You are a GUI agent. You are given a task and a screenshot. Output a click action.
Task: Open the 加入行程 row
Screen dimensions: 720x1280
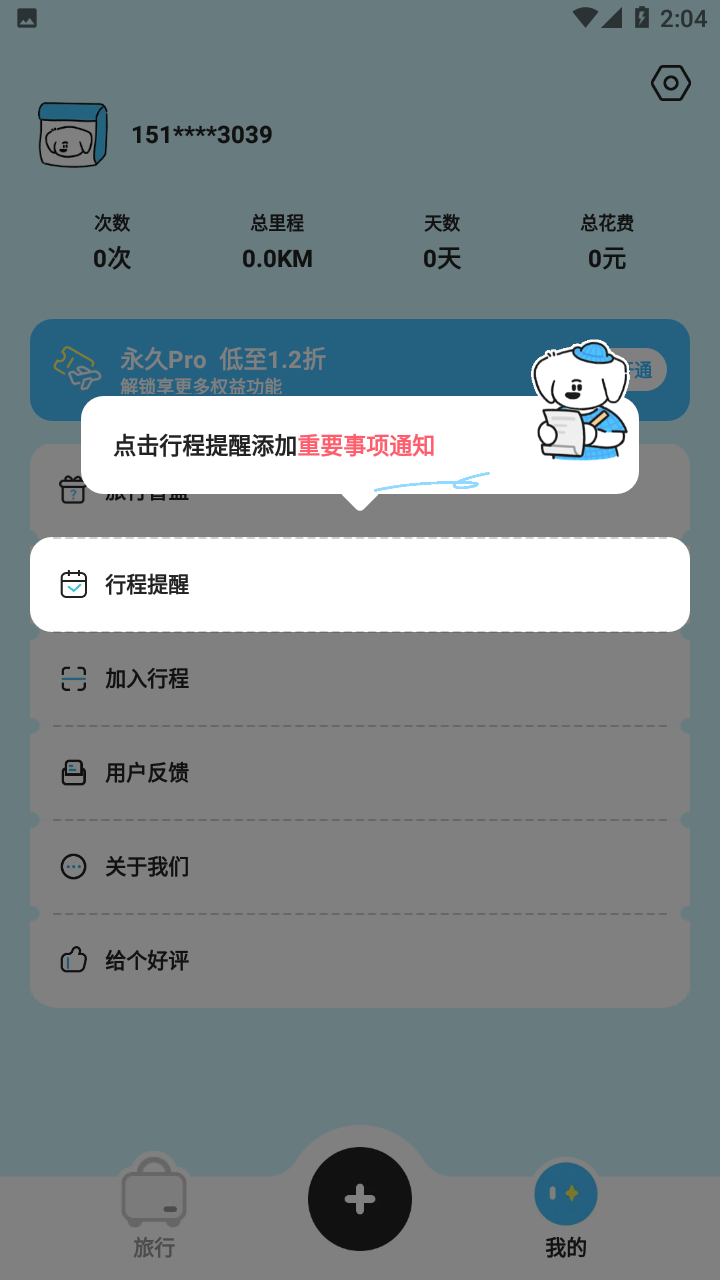coord(360,679)
